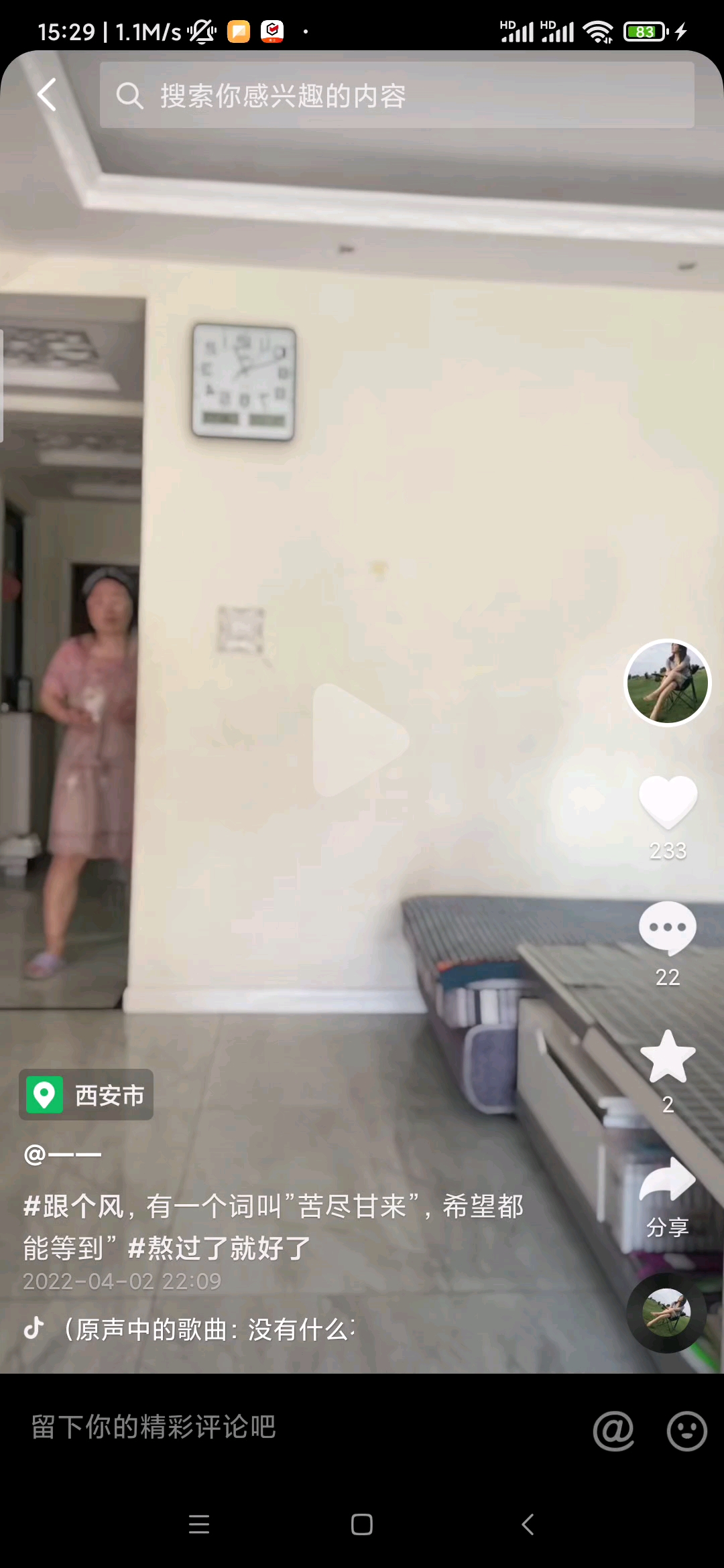The width and height of the screenshot is (724, 1568).
Task: Open the author's username @——
Action: point(62,1154)
